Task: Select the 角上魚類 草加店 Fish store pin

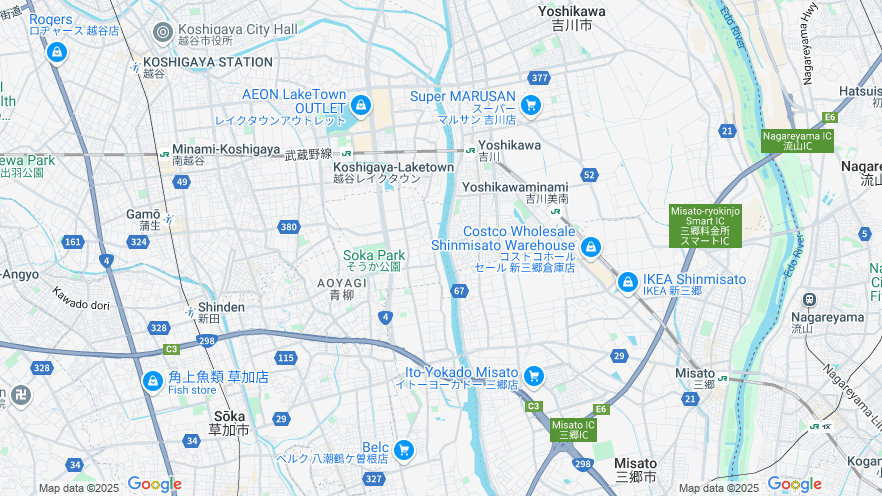Action: pyautogui.click(x=153, y=381)
